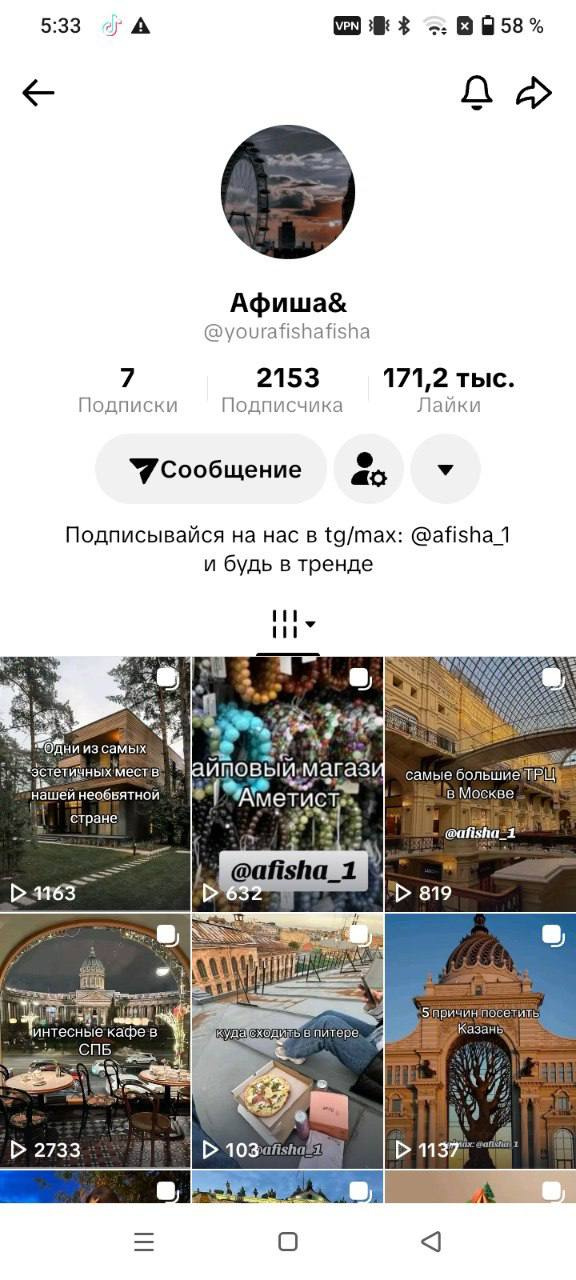The width and height of the screenshot is (576, 1280).
Task: Tap the system home button
Action: [x=288, y=1242]
